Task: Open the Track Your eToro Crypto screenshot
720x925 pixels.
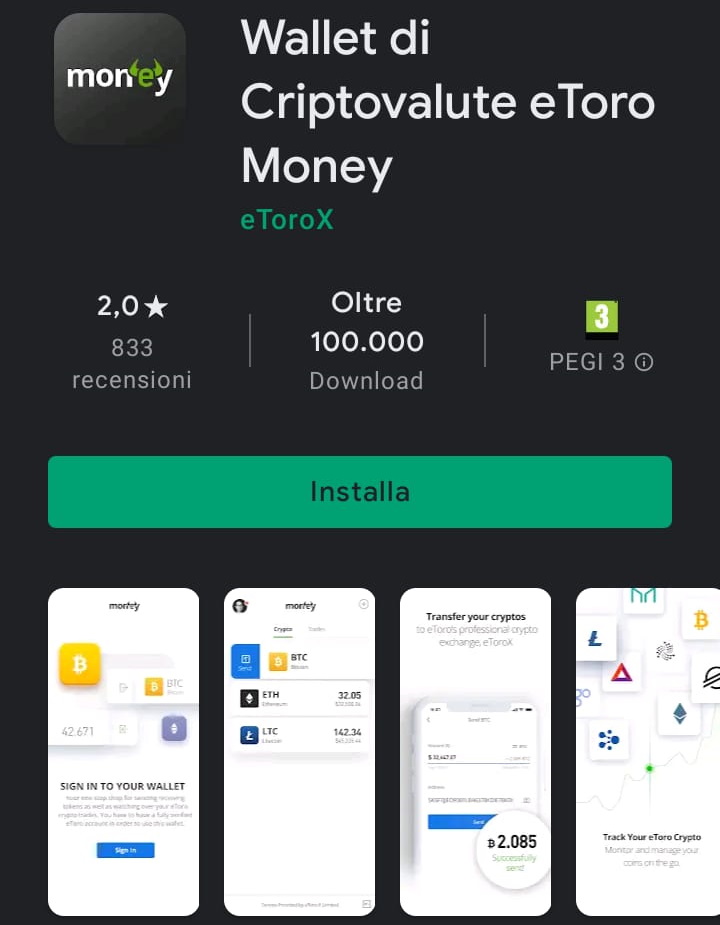Action: 650,751
